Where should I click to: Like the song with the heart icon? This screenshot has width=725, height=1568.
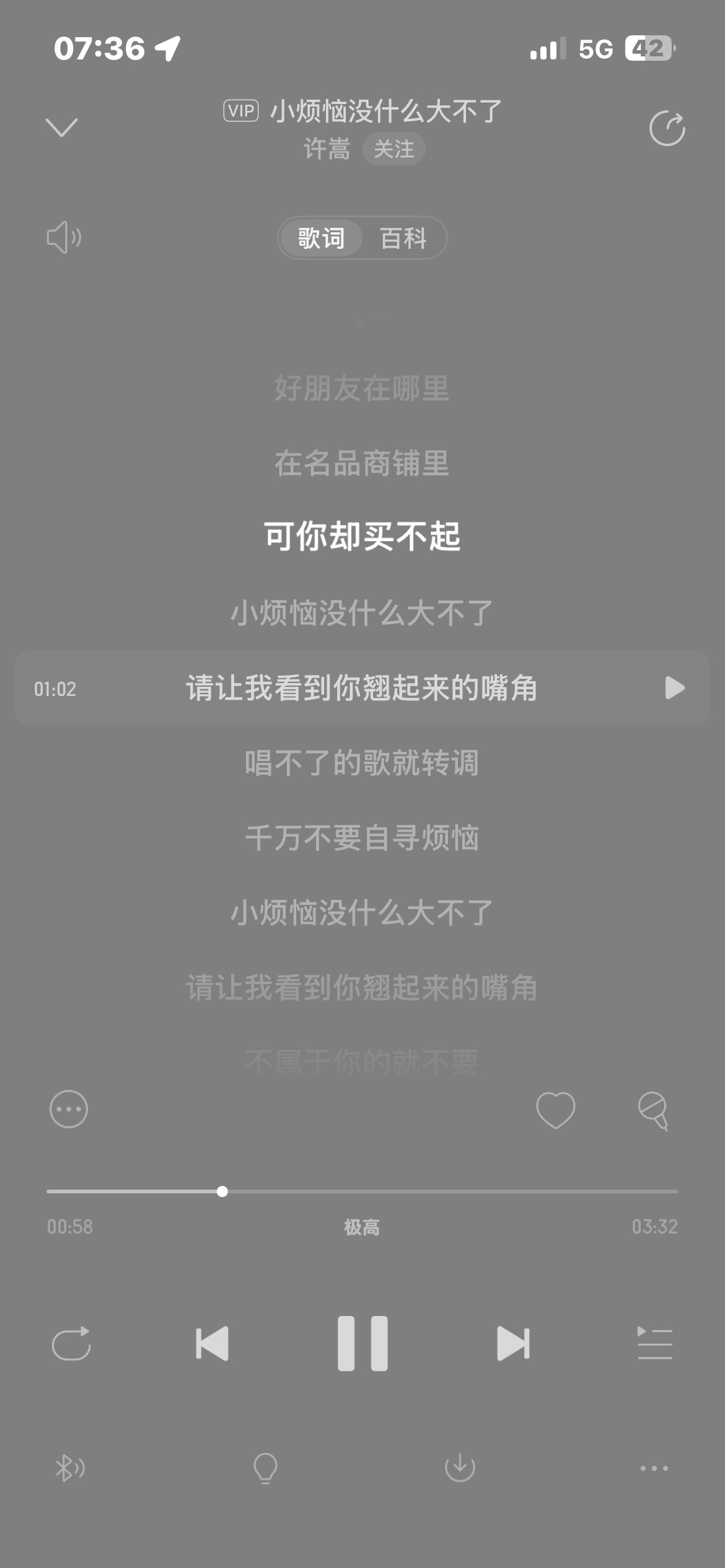pyautogui.click(x=555, y=1110)
